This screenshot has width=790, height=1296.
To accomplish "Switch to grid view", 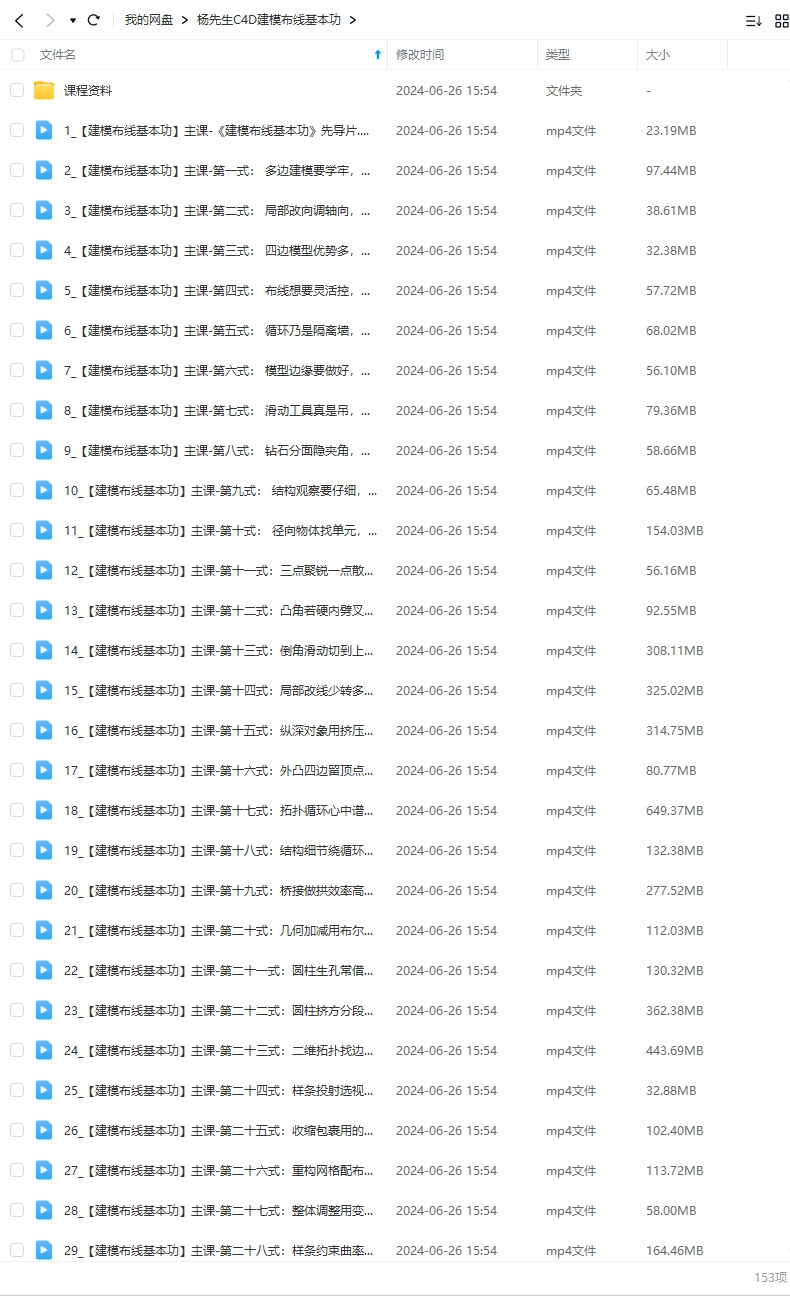I will [781, 20].
